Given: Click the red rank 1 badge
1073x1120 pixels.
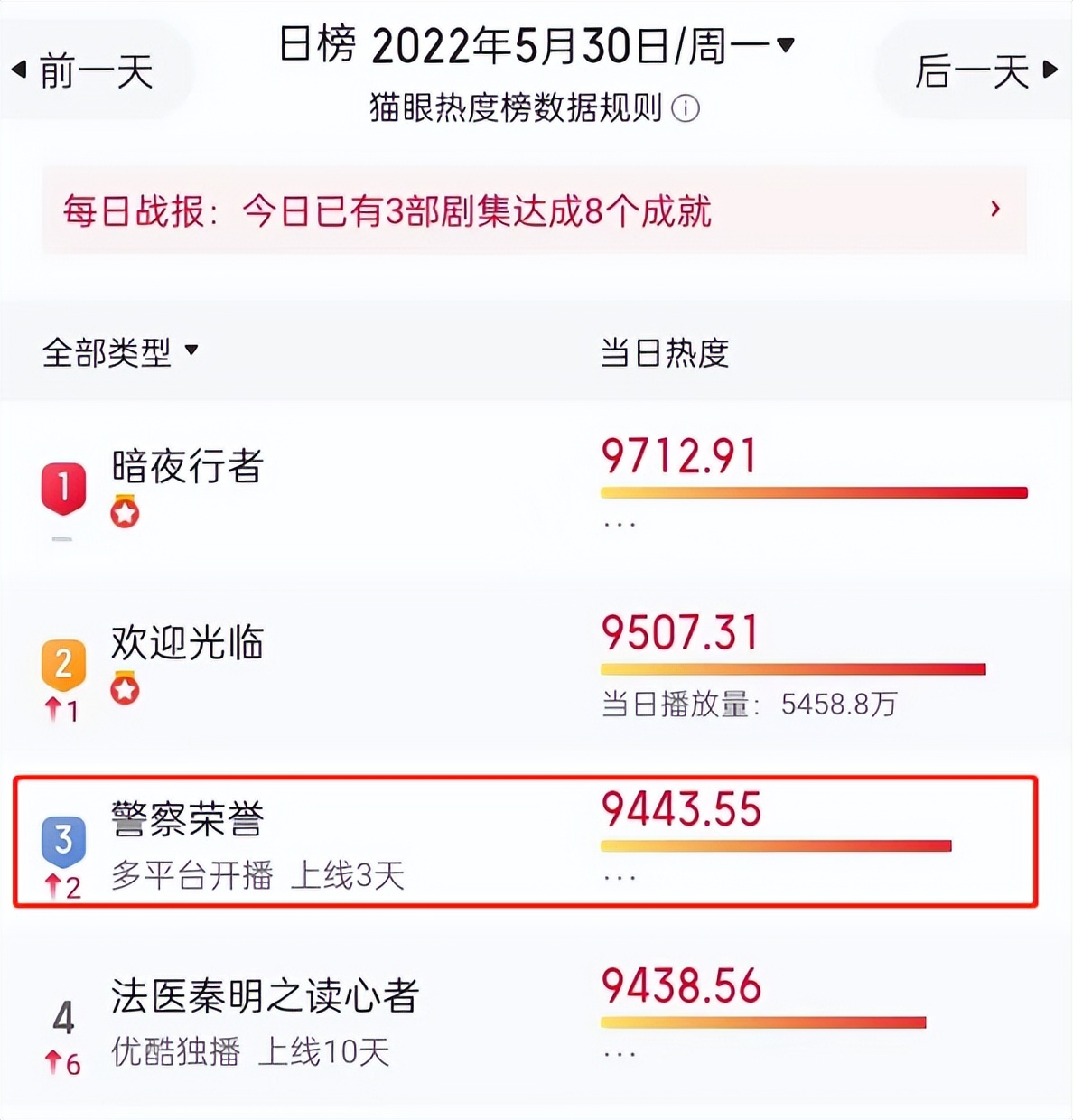Looking at the screenshot, I should [61, 488].
